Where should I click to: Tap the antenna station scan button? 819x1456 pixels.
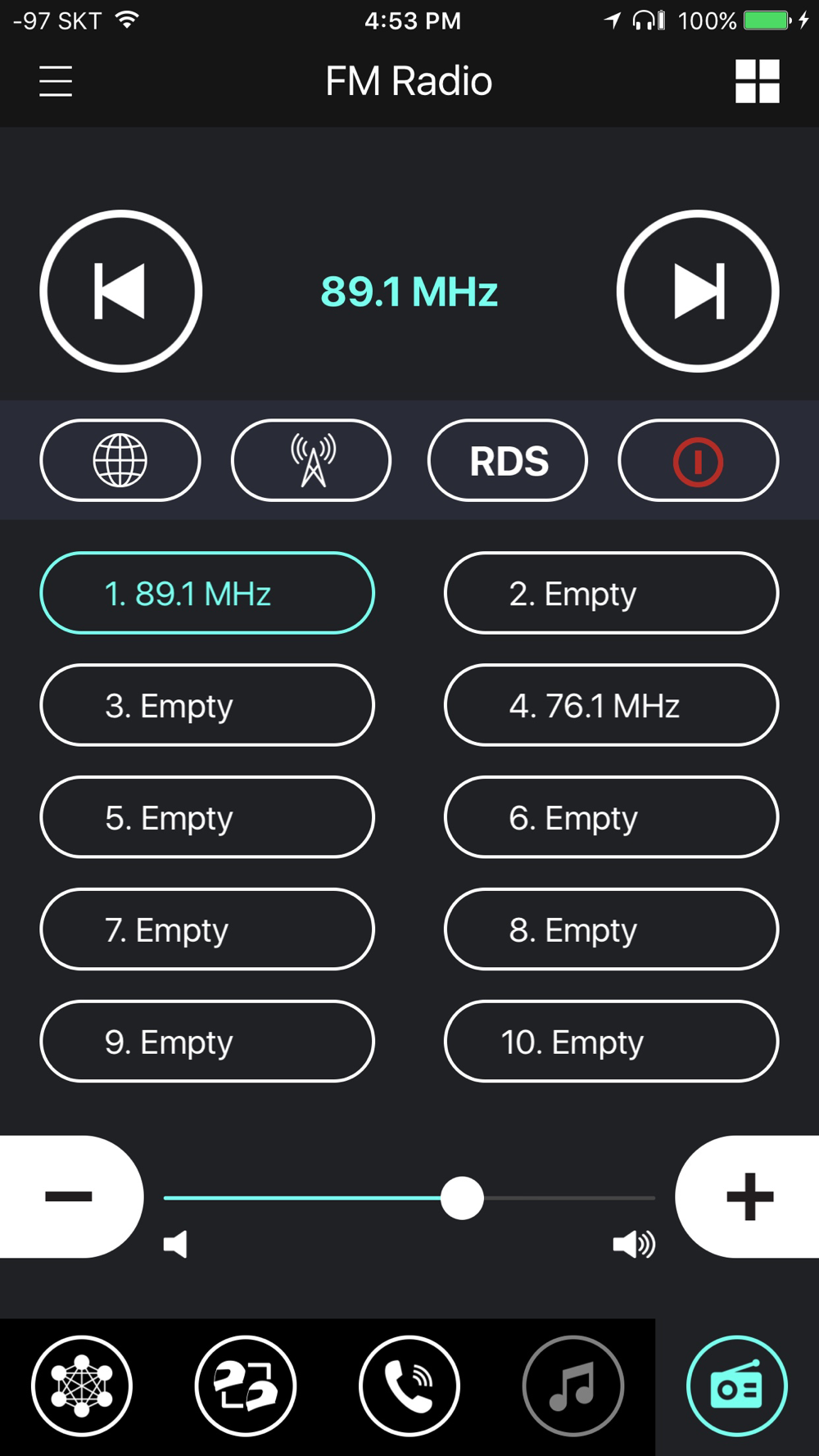(x=311, y=460)
